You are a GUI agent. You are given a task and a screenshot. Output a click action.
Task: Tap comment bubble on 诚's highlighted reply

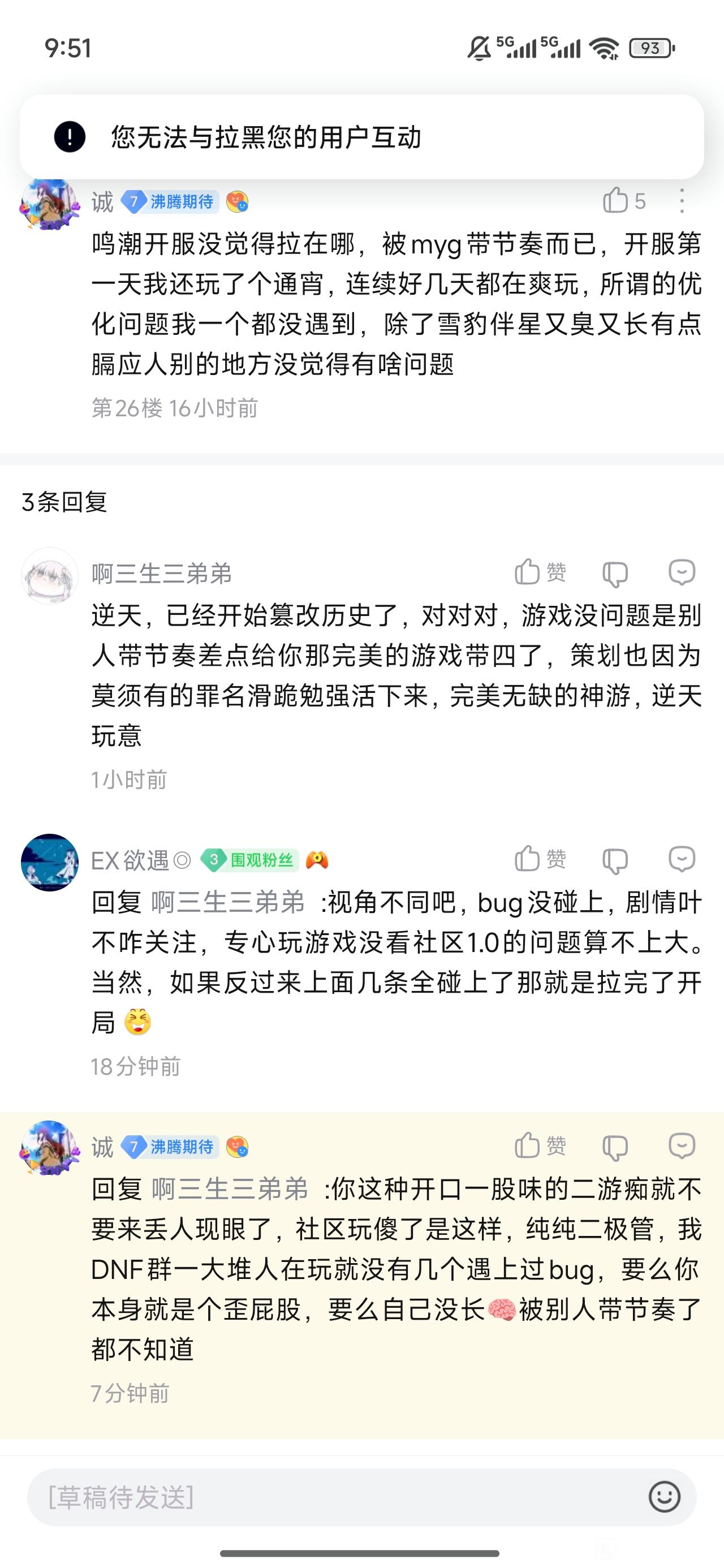[682, 1146]
